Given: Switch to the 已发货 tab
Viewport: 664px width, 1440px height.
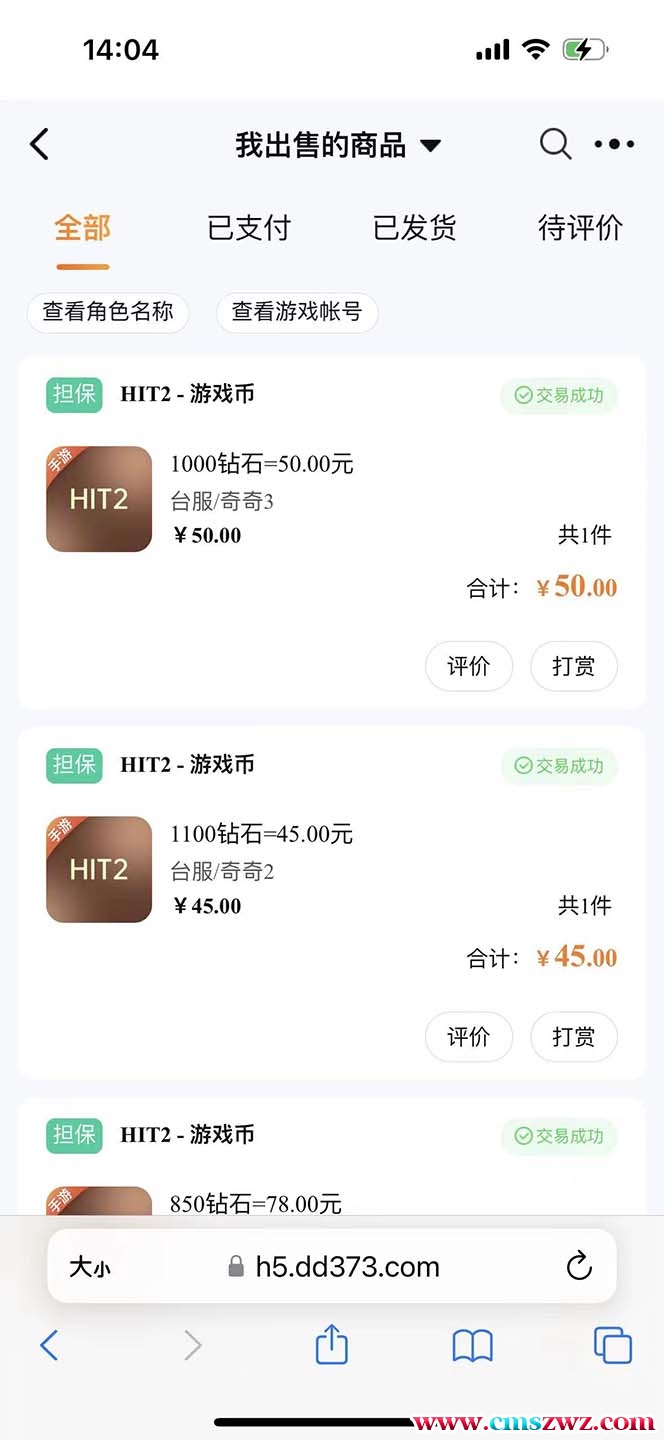Looking at the screenshot, I should (414, 228).
